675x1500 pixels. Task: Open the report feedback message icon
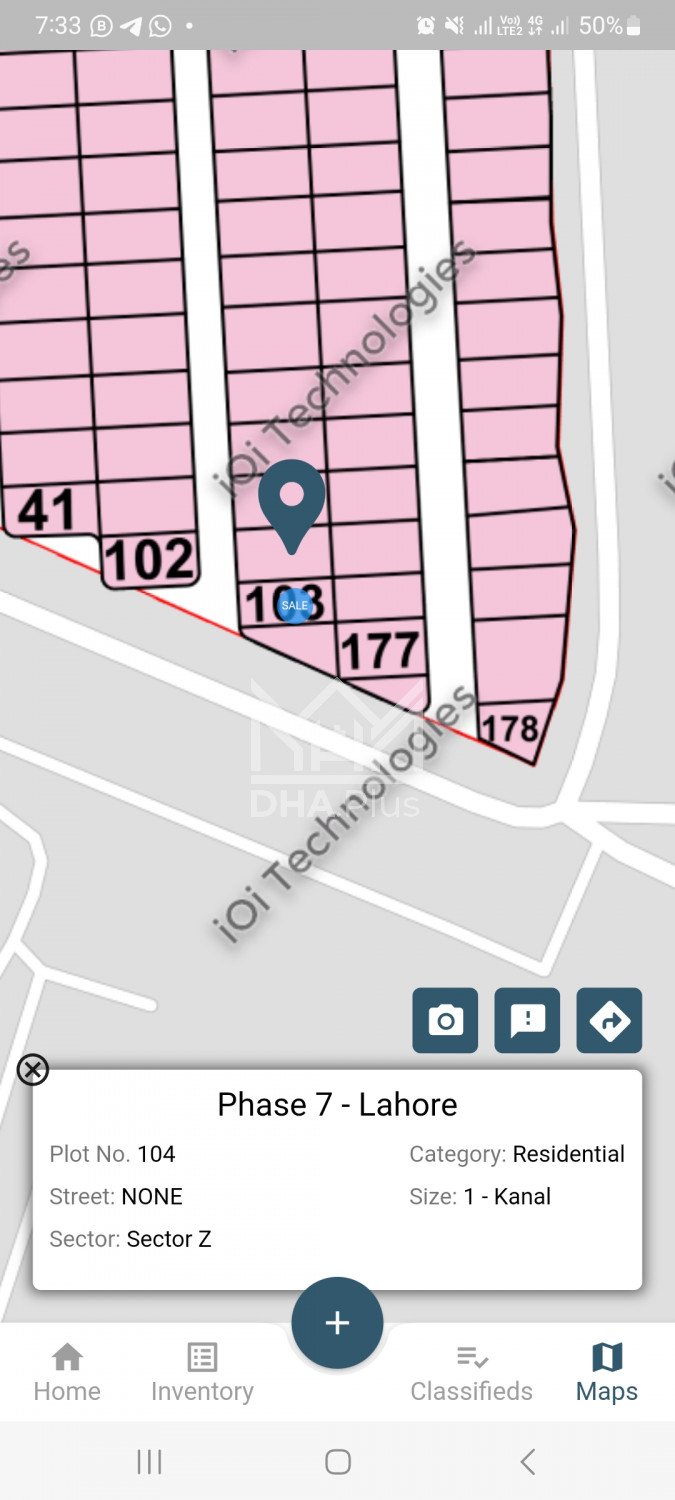point(527,1020)
